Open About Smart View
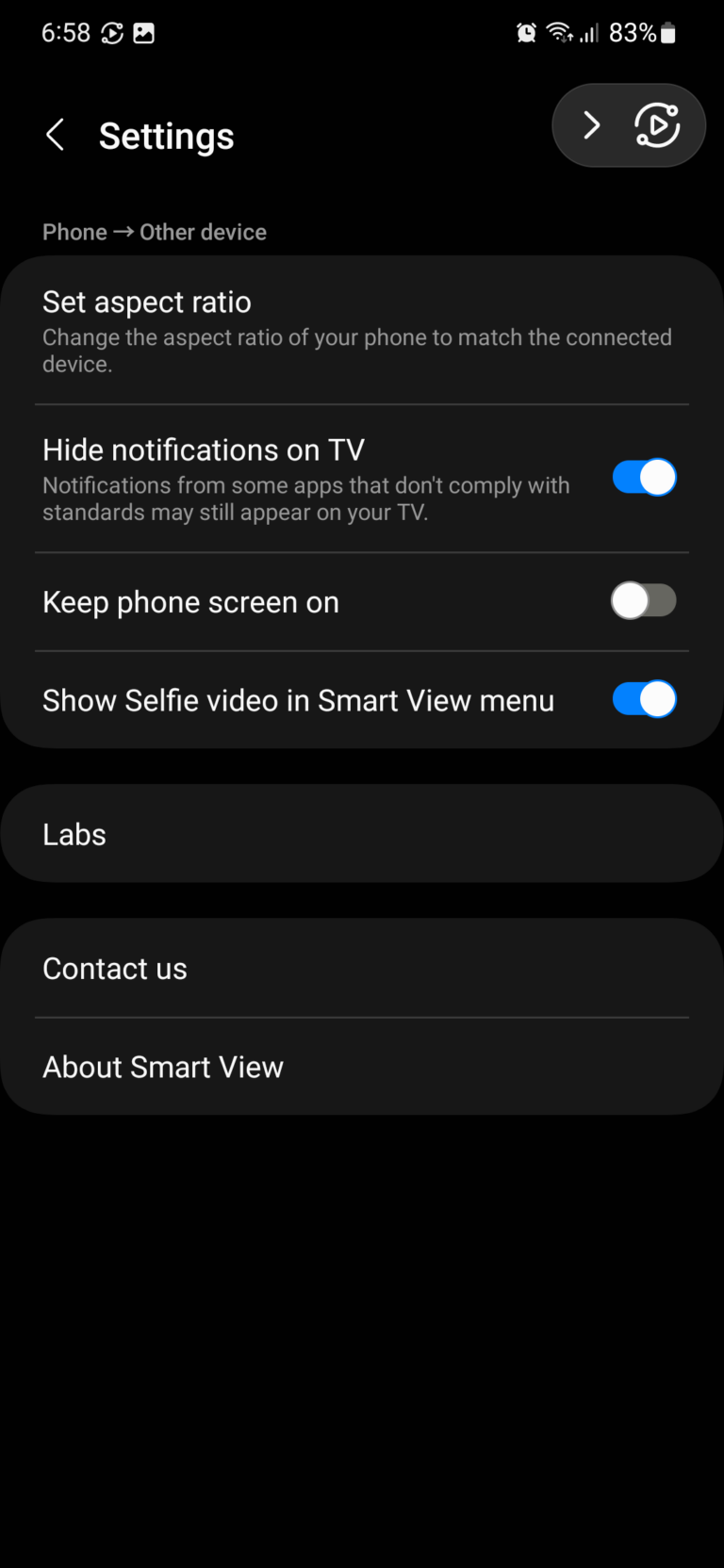This screenshot has height=1568, width=724. (x=362, y=1066)
